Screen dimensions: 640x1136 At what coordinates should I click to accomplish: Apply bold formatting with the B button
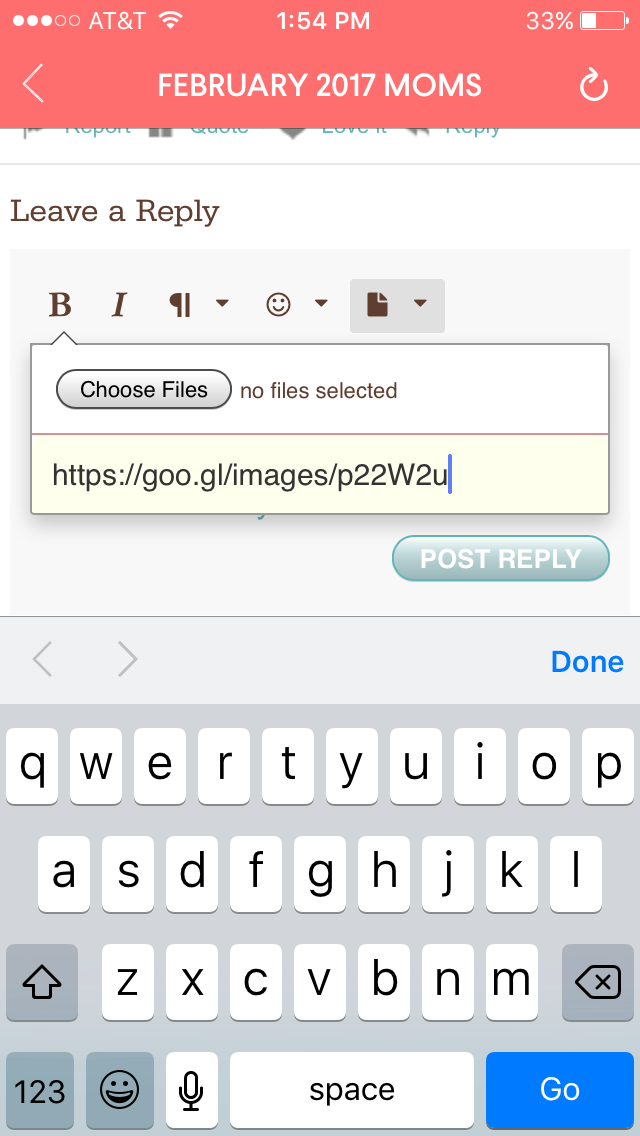[60, 305]
